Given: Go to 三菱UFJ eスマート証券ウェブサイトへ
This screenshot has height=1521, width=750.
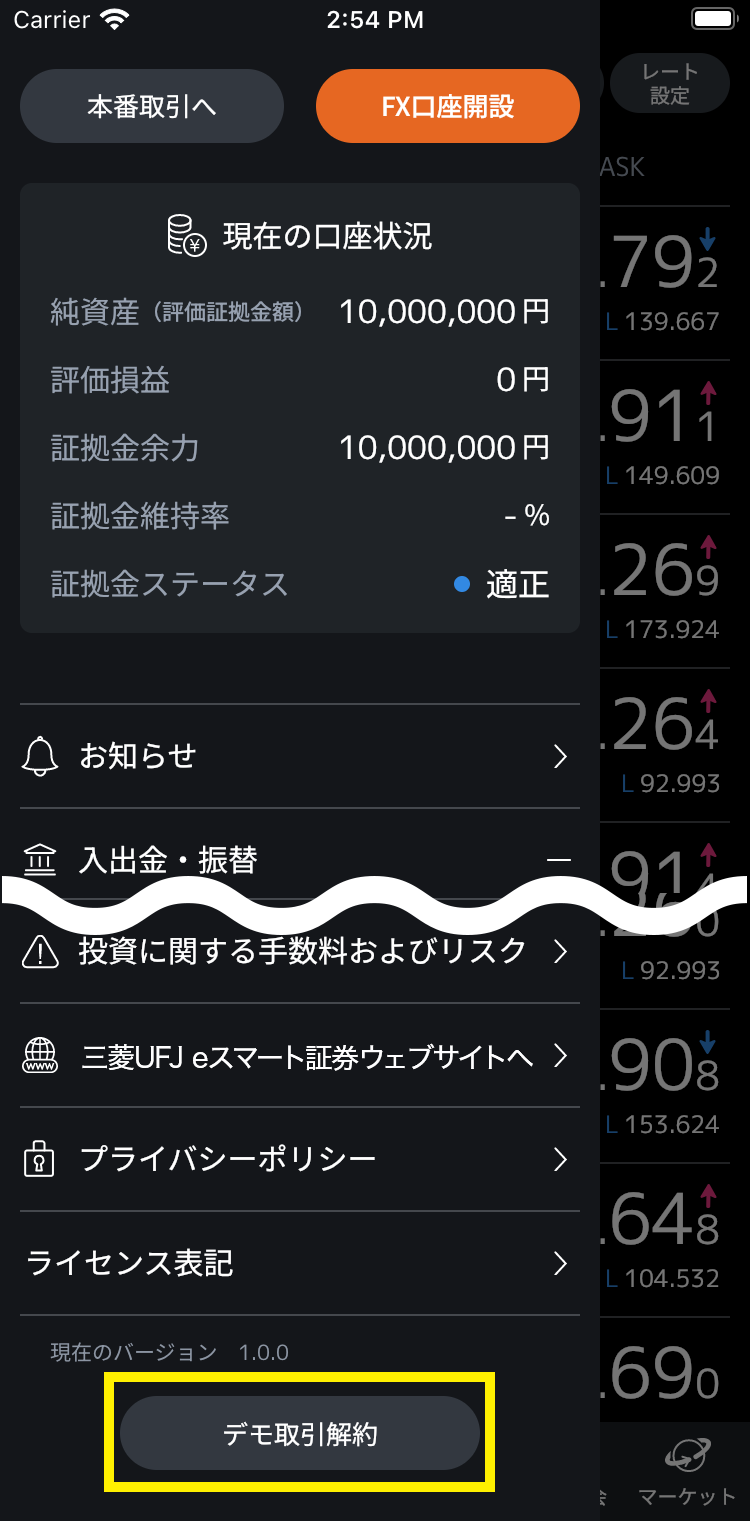Looking at the screenshot, I should click(300, 1055).
